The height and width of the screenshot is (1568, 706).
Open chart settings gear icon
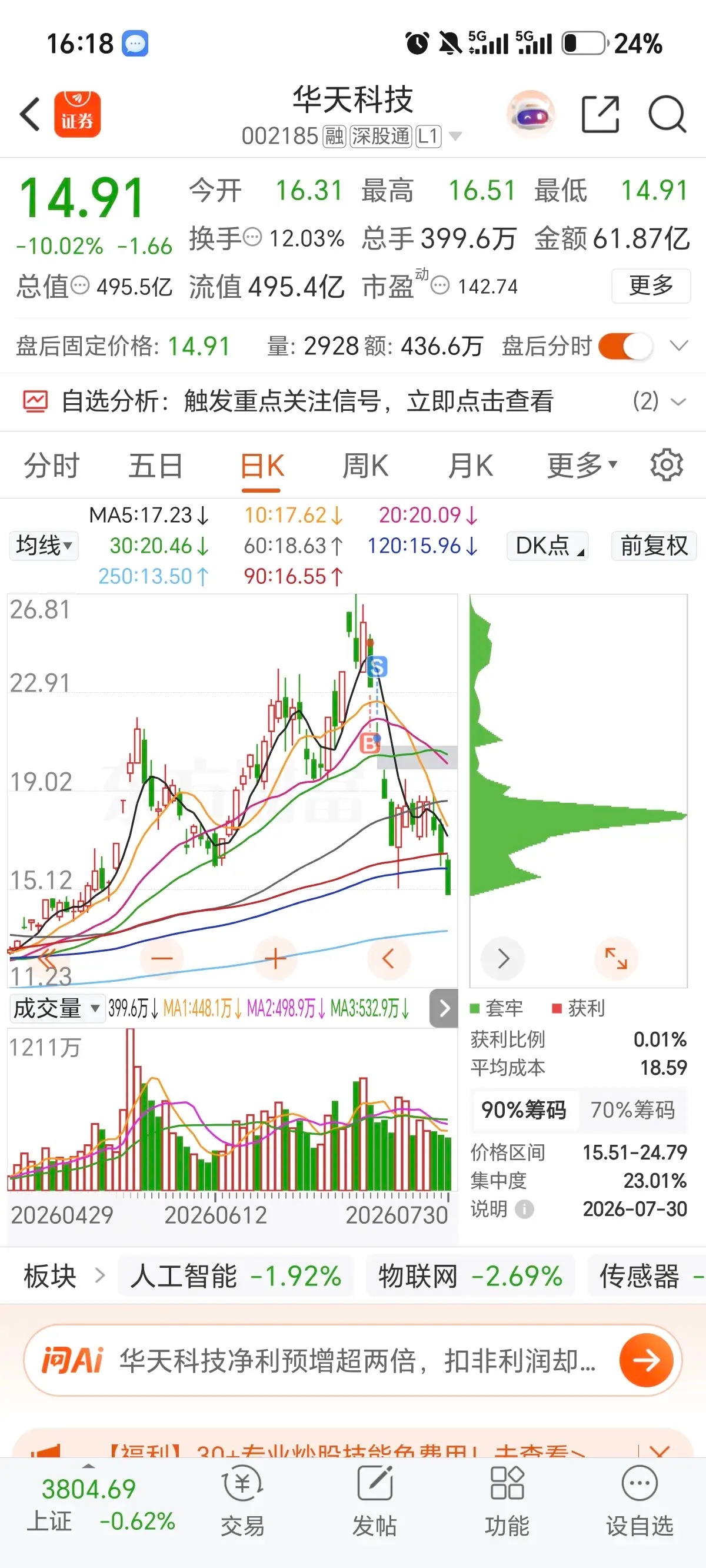667,466
